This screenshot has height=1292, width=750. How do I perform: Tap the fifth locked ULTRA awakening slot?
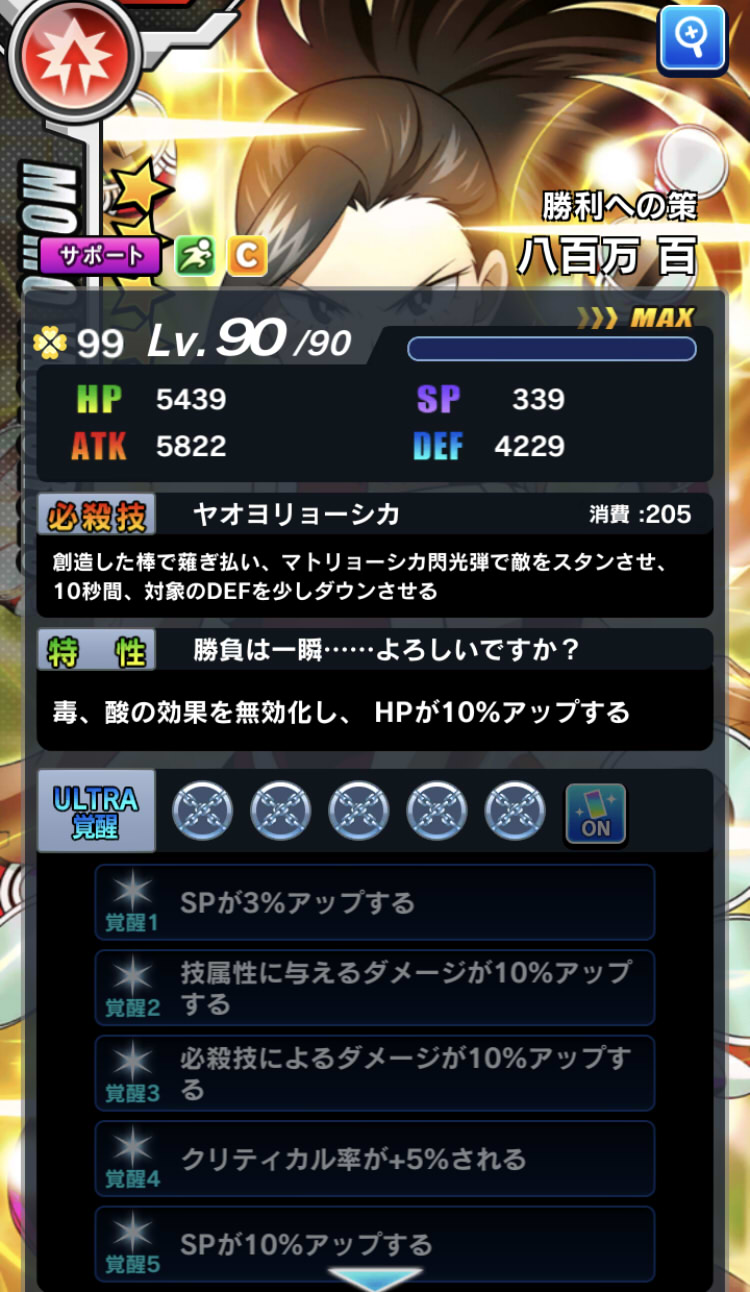pos(515,811)
